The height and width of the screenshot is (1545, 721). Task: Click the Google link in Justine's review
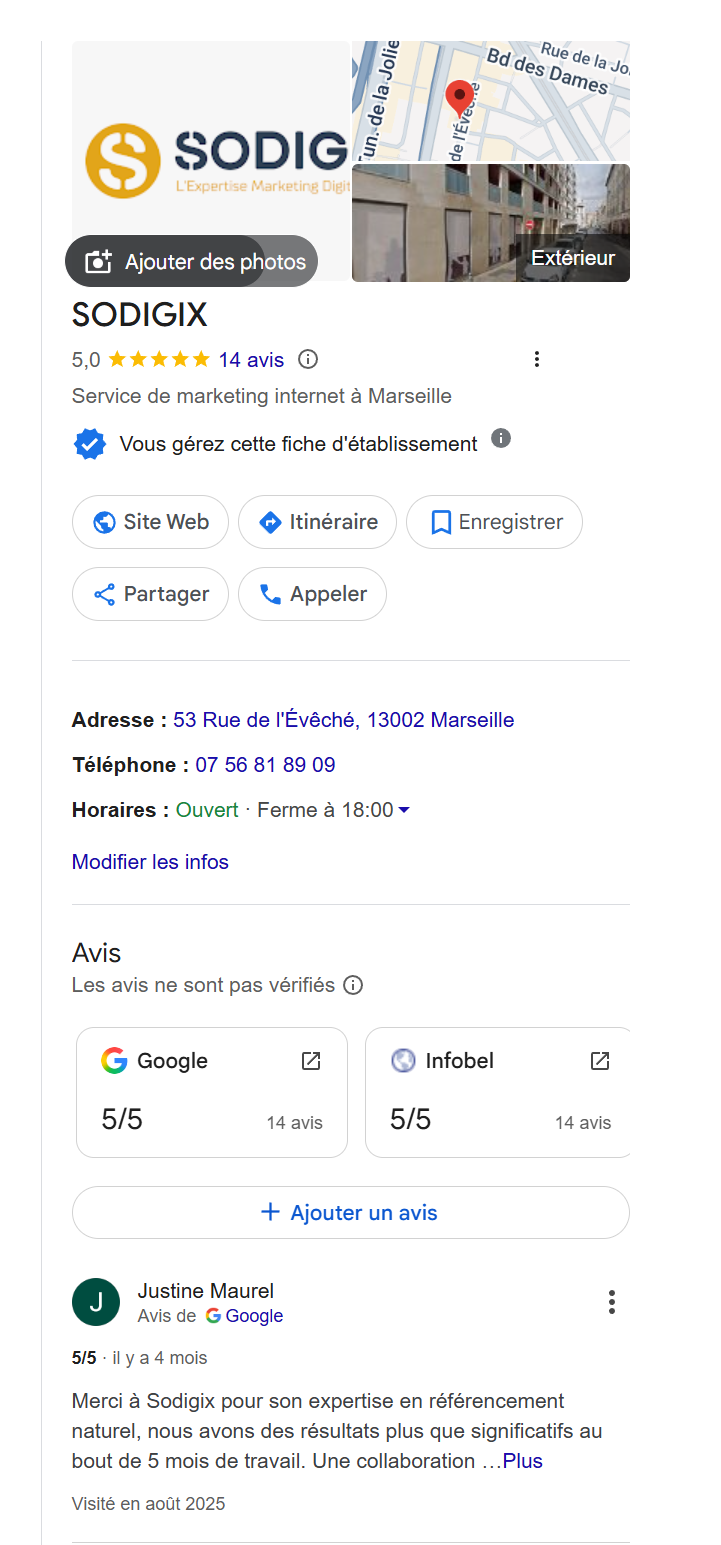pos(254,1316)
